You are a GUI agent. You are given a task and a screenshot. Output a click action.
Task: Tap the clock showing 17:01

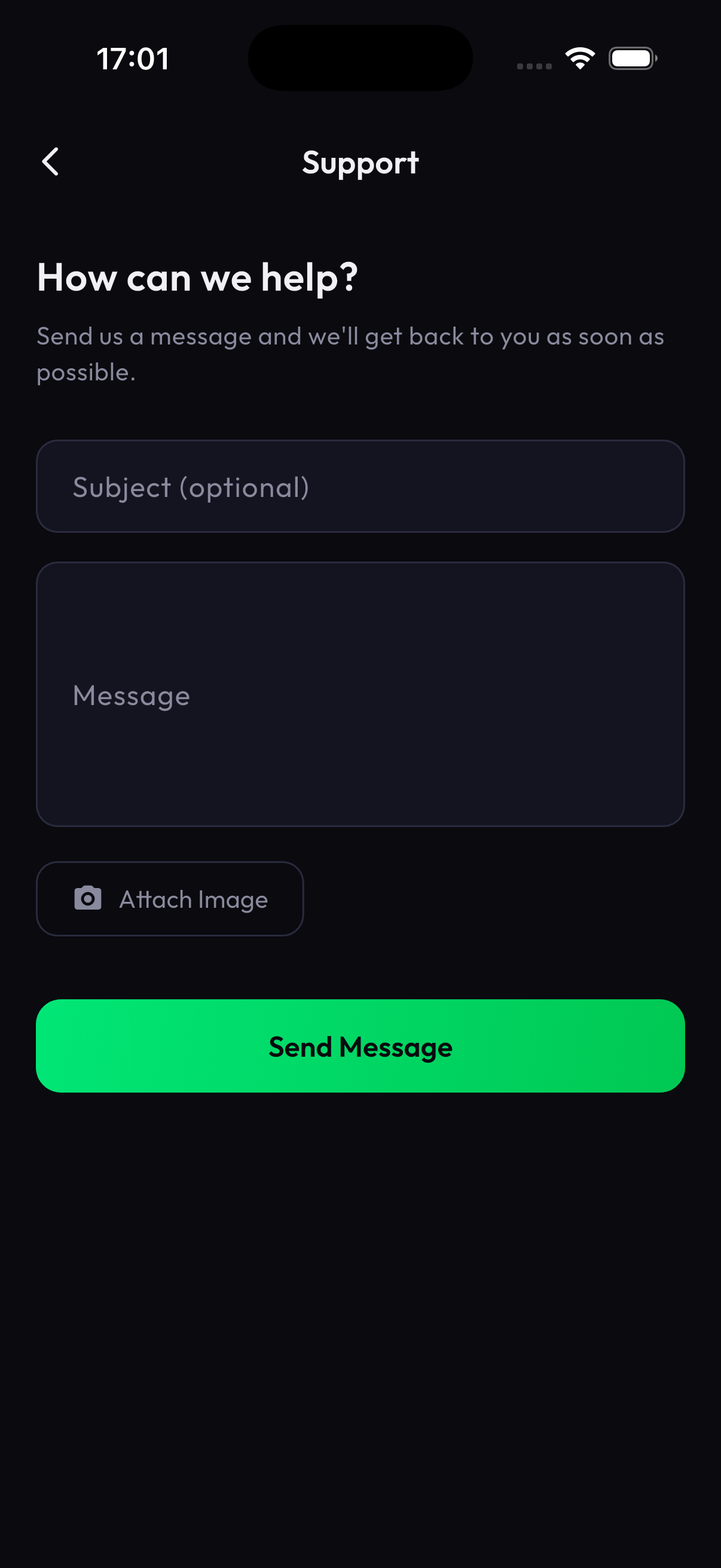(x=134, y=58)
